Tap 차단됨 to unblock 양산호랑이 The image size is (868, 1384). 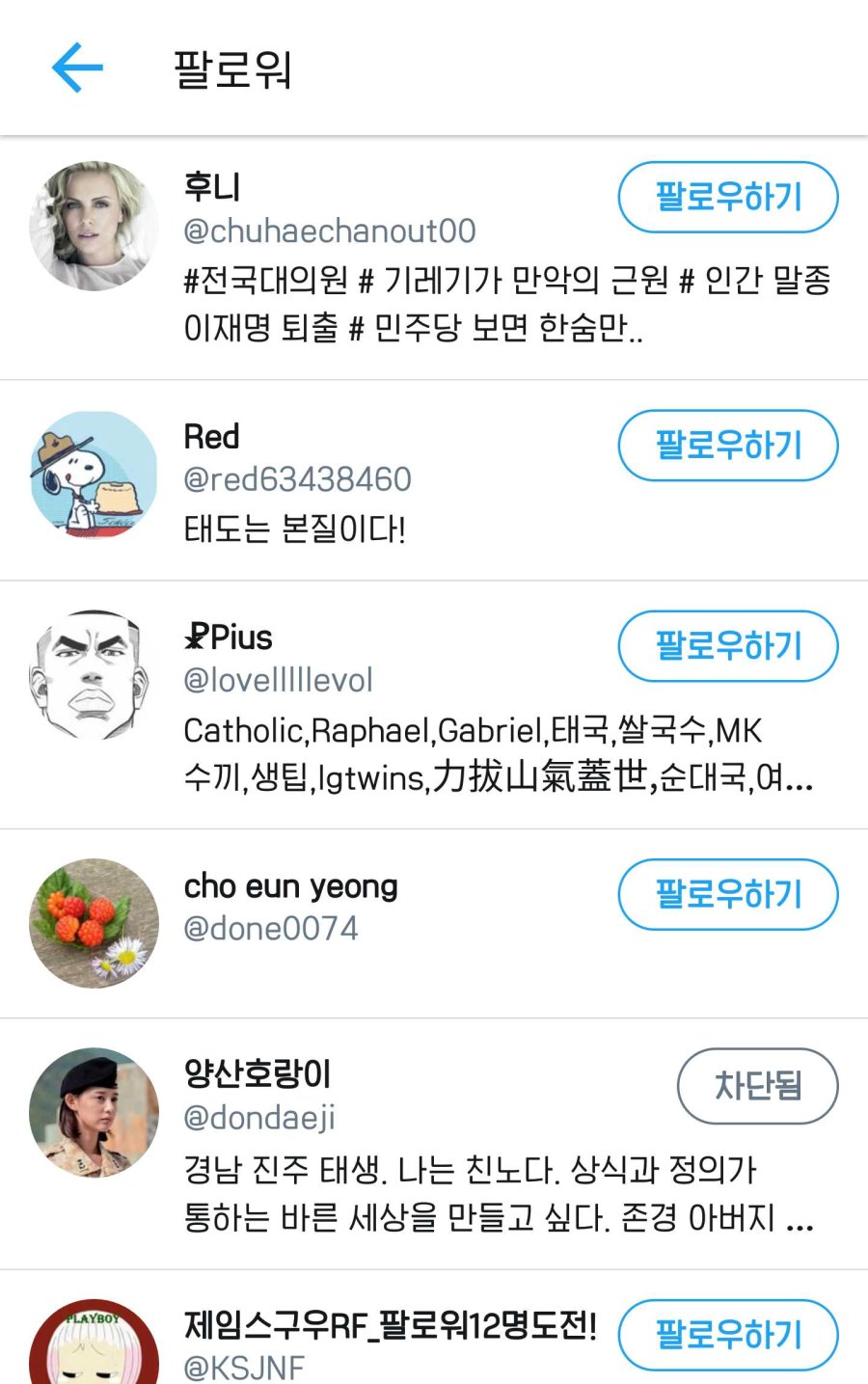(757, 1086)
